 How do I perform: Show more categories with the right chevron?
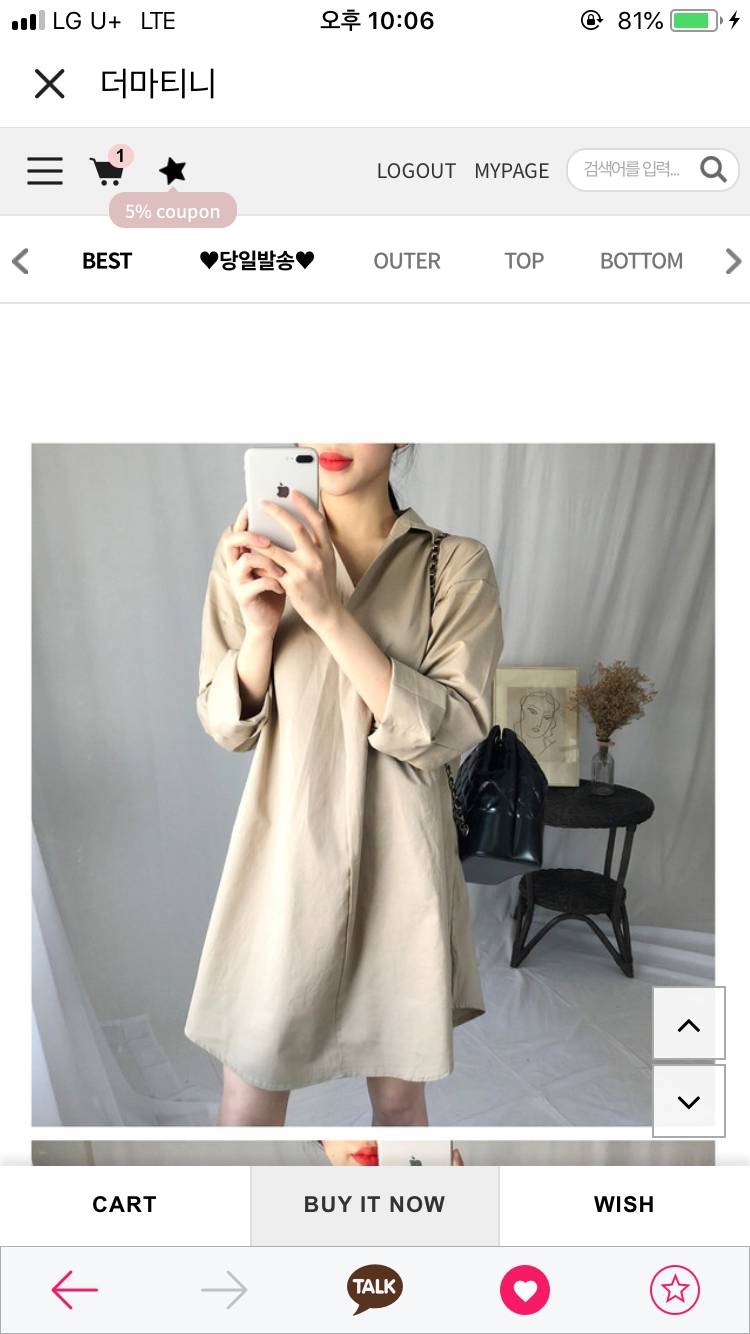pos(733,261)
